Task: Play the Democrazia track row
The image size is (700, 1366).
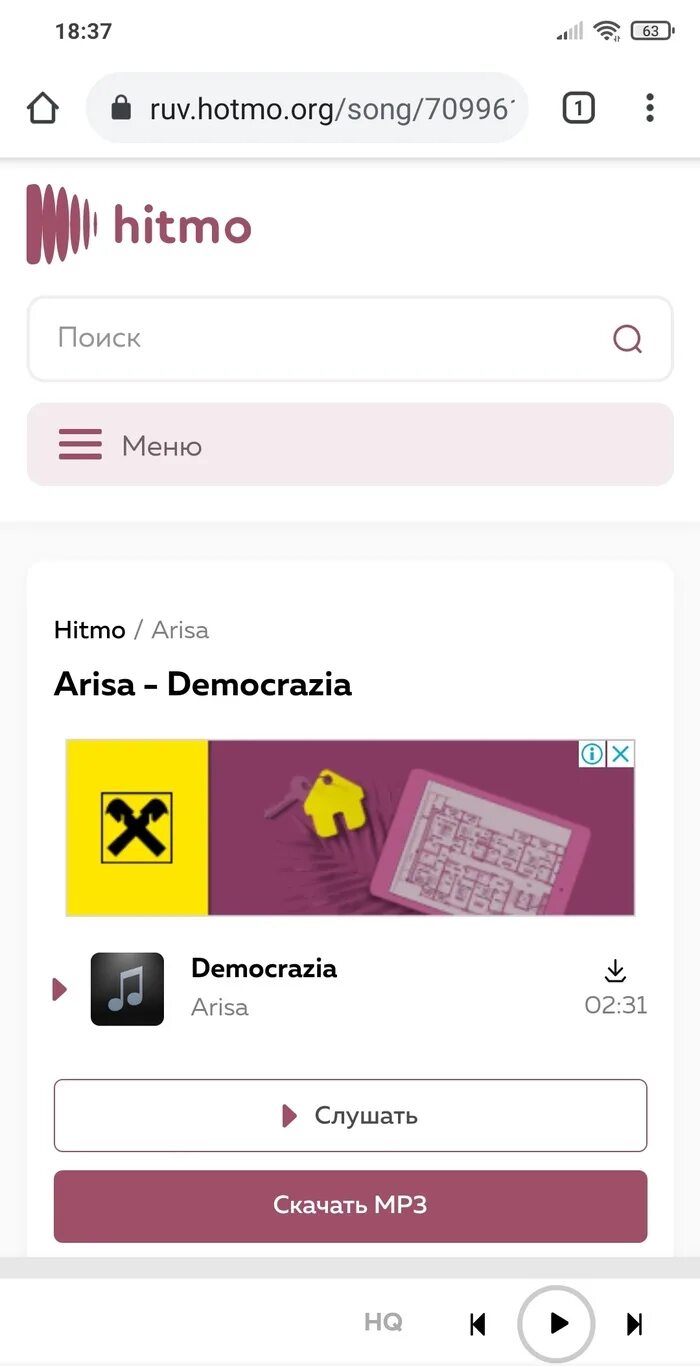Action: tap(60, 989)
